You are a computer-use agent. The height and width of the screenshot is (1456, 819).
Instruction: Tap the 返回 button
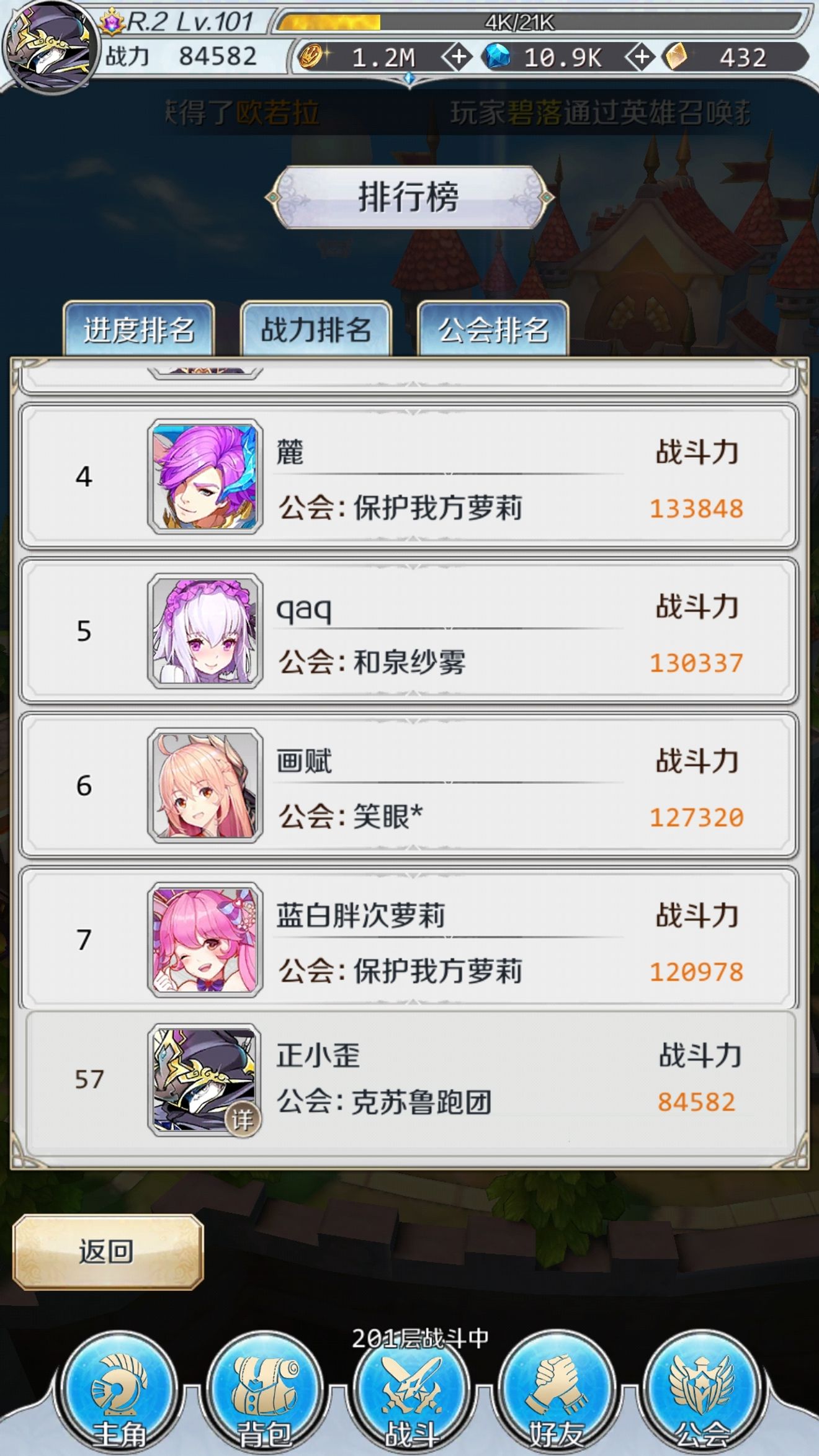pyautogui.click(x=108, y=1252)
